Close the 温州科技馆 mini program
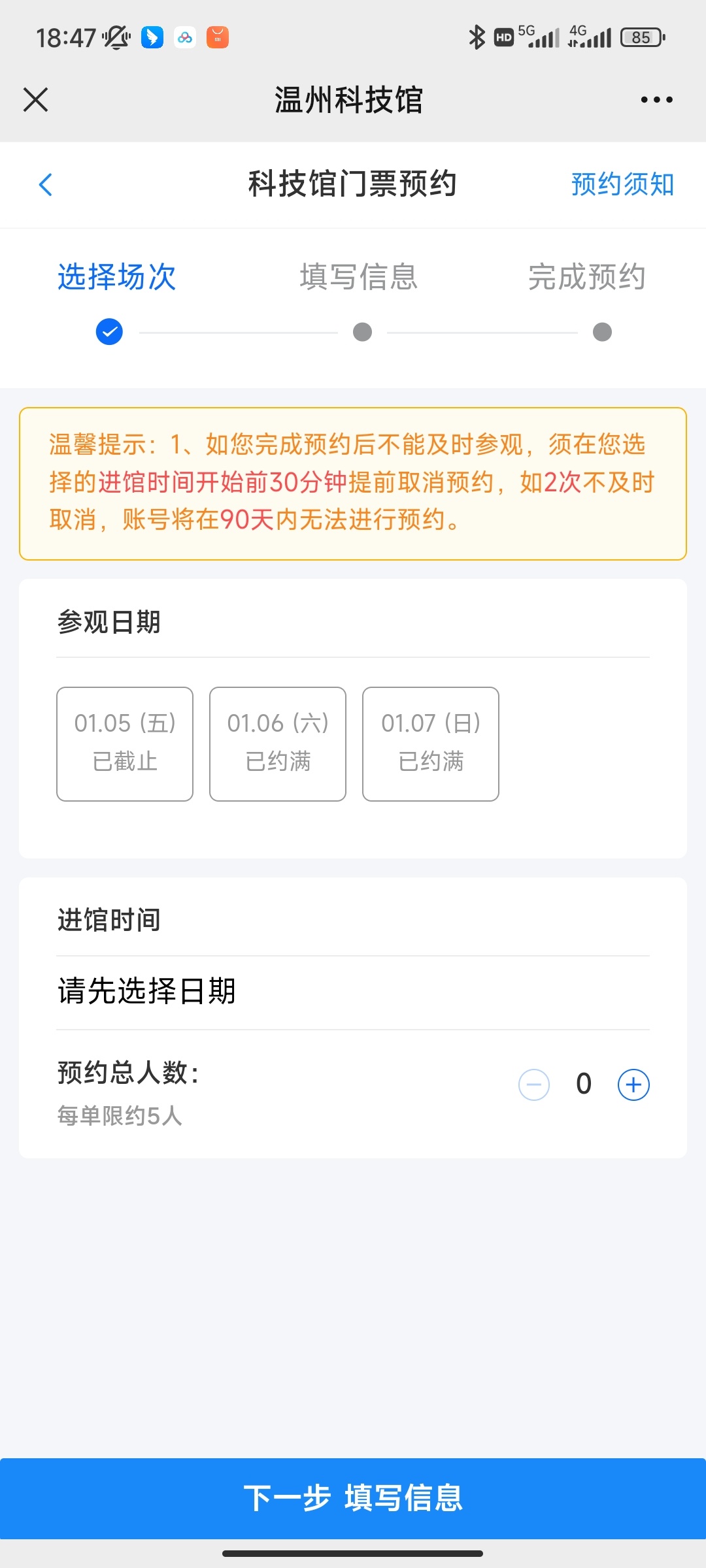 click(x=35, y=100)
